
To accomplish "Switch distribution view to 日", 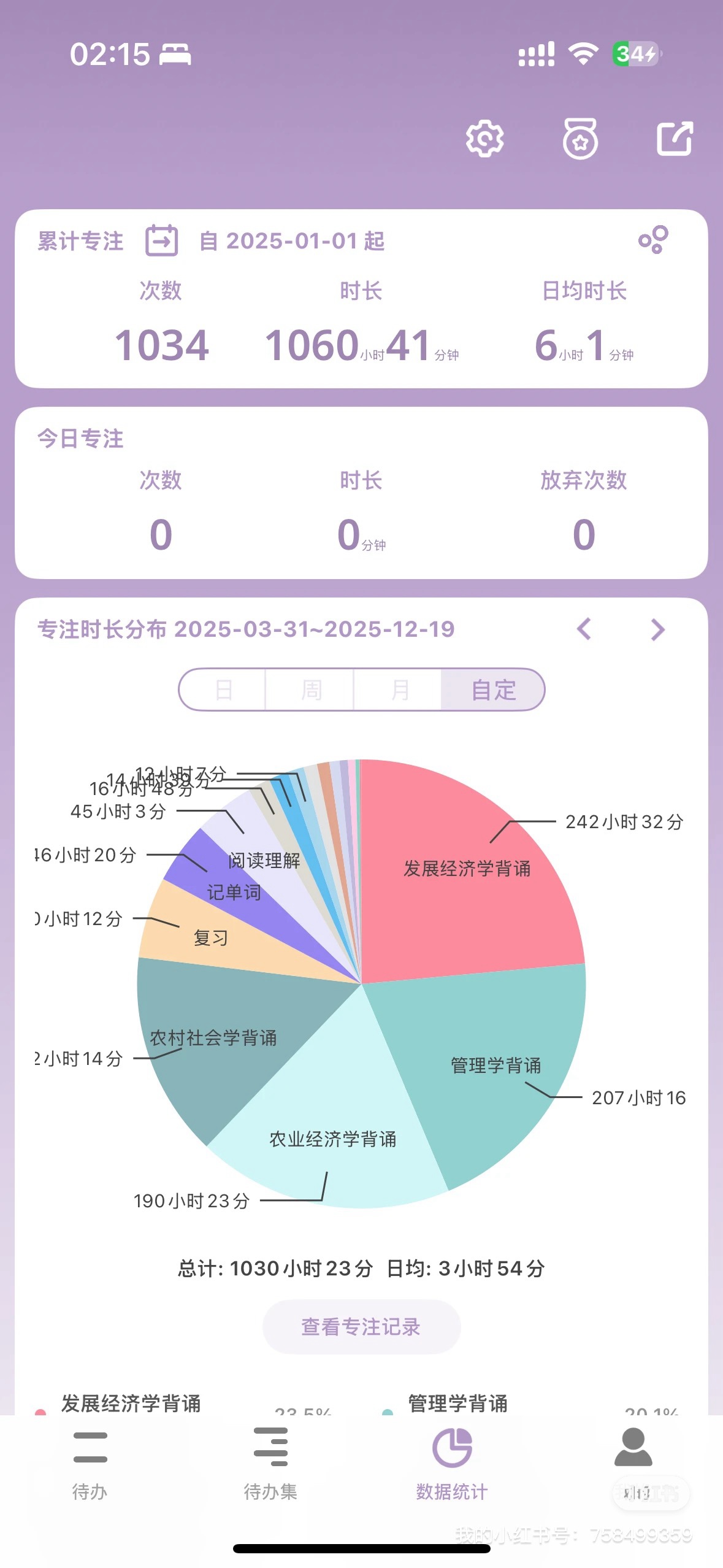I will pos(223,690).
